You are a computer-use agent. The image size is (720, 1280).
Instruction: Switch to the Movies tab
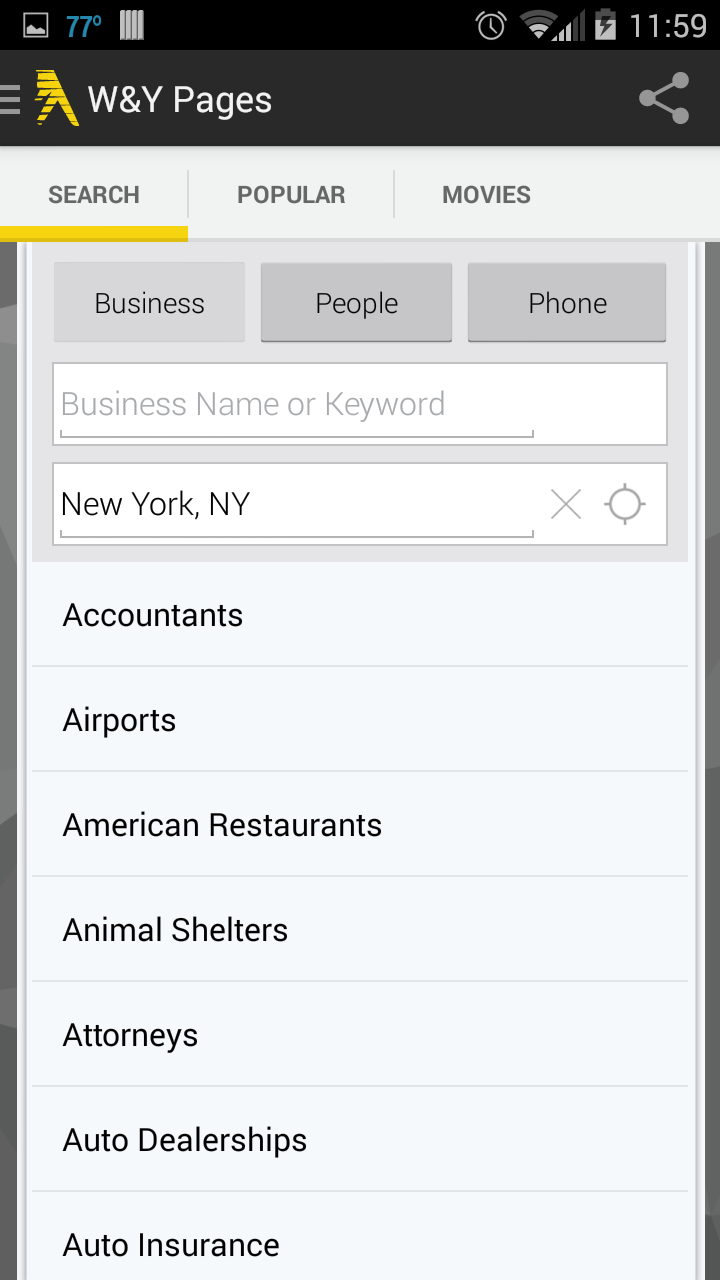(486, 194)
